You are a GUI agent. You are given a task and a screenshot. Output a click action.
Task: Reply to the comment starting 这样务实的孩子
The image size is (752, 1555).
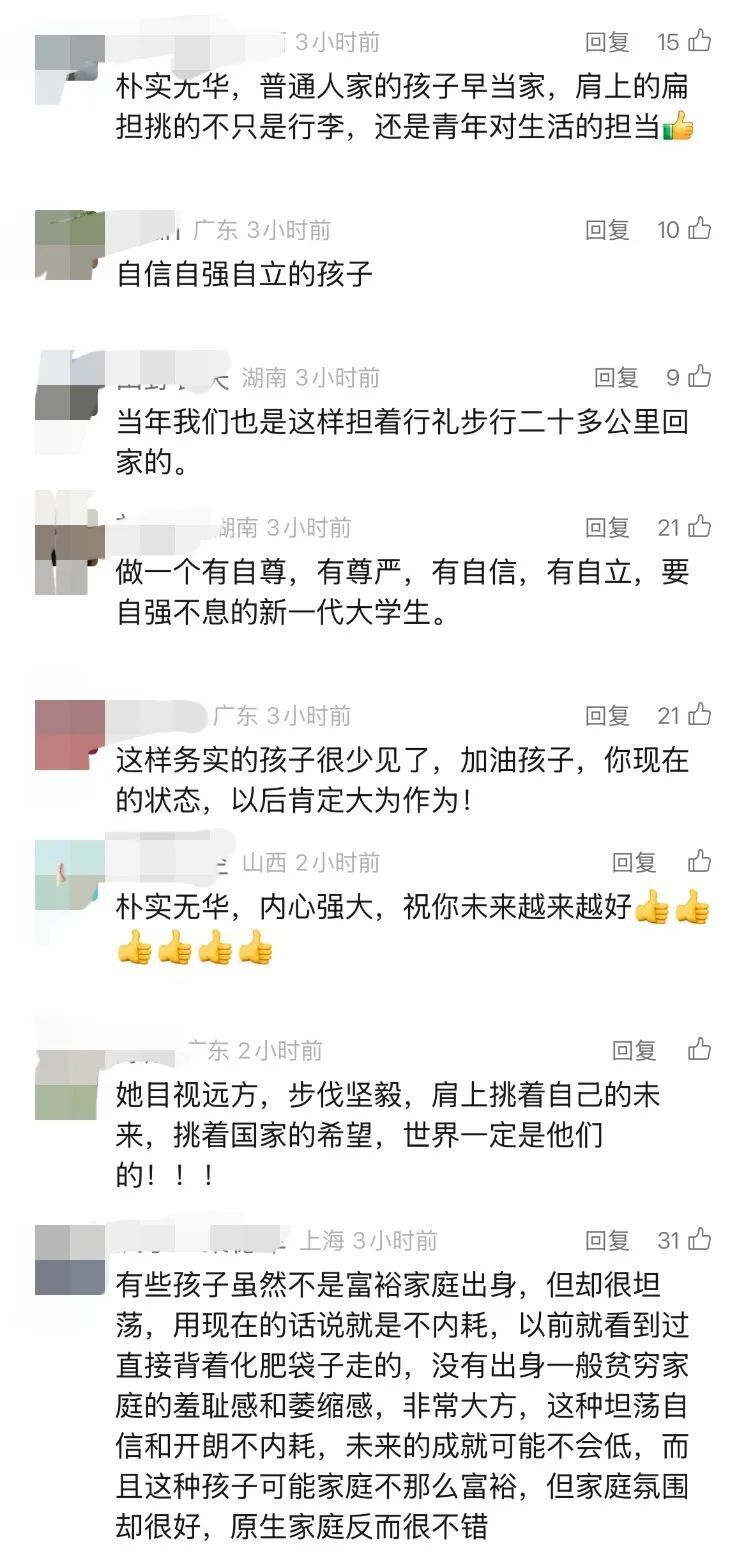pos(607,716)
